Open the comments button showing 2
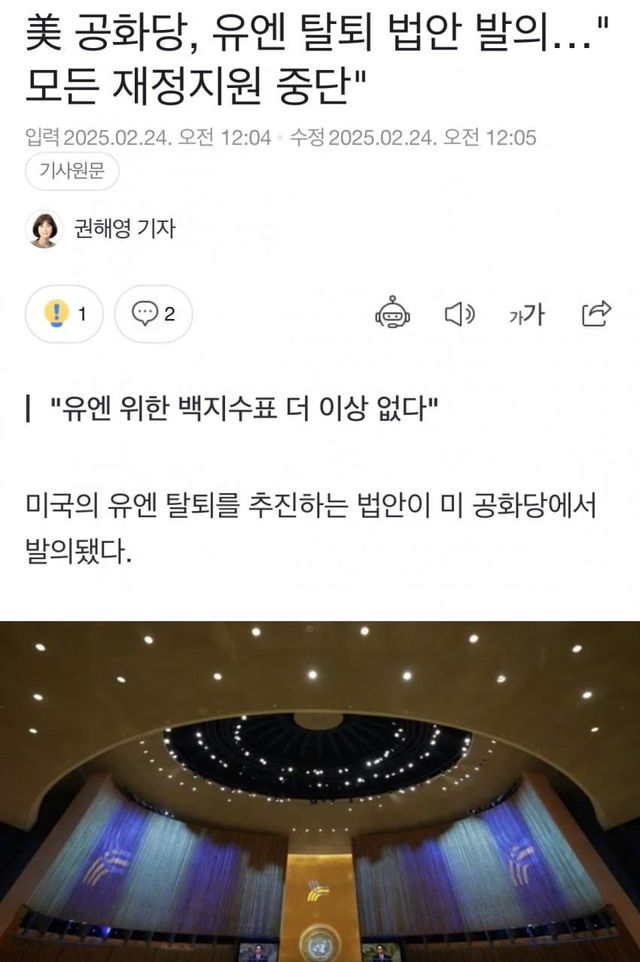 pyautogui.click(x=153, y=314)
